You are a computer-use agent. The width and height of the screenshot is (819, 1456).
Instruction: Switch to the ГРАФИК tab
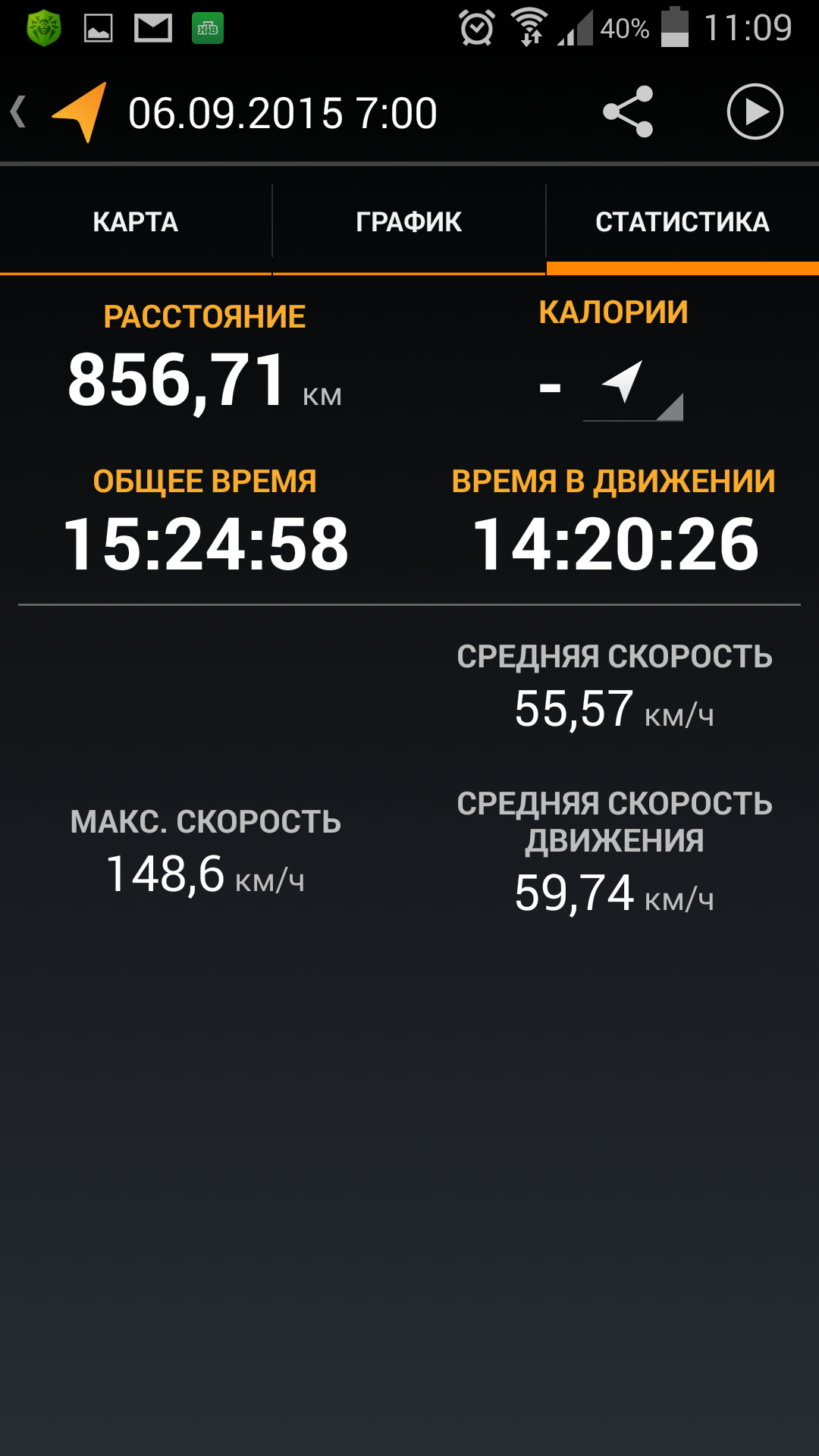tap(409, 222)
